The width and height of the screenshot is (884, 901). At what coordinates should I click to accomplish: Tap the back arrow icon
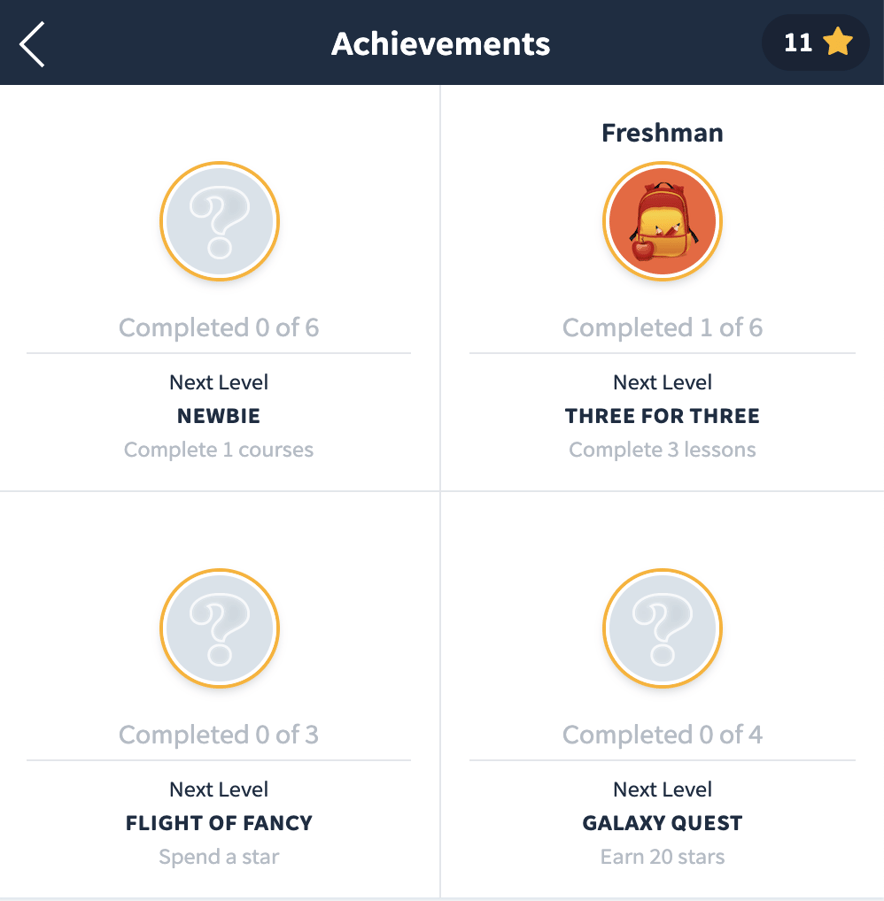pyautogui.click(x=30, y=43)
